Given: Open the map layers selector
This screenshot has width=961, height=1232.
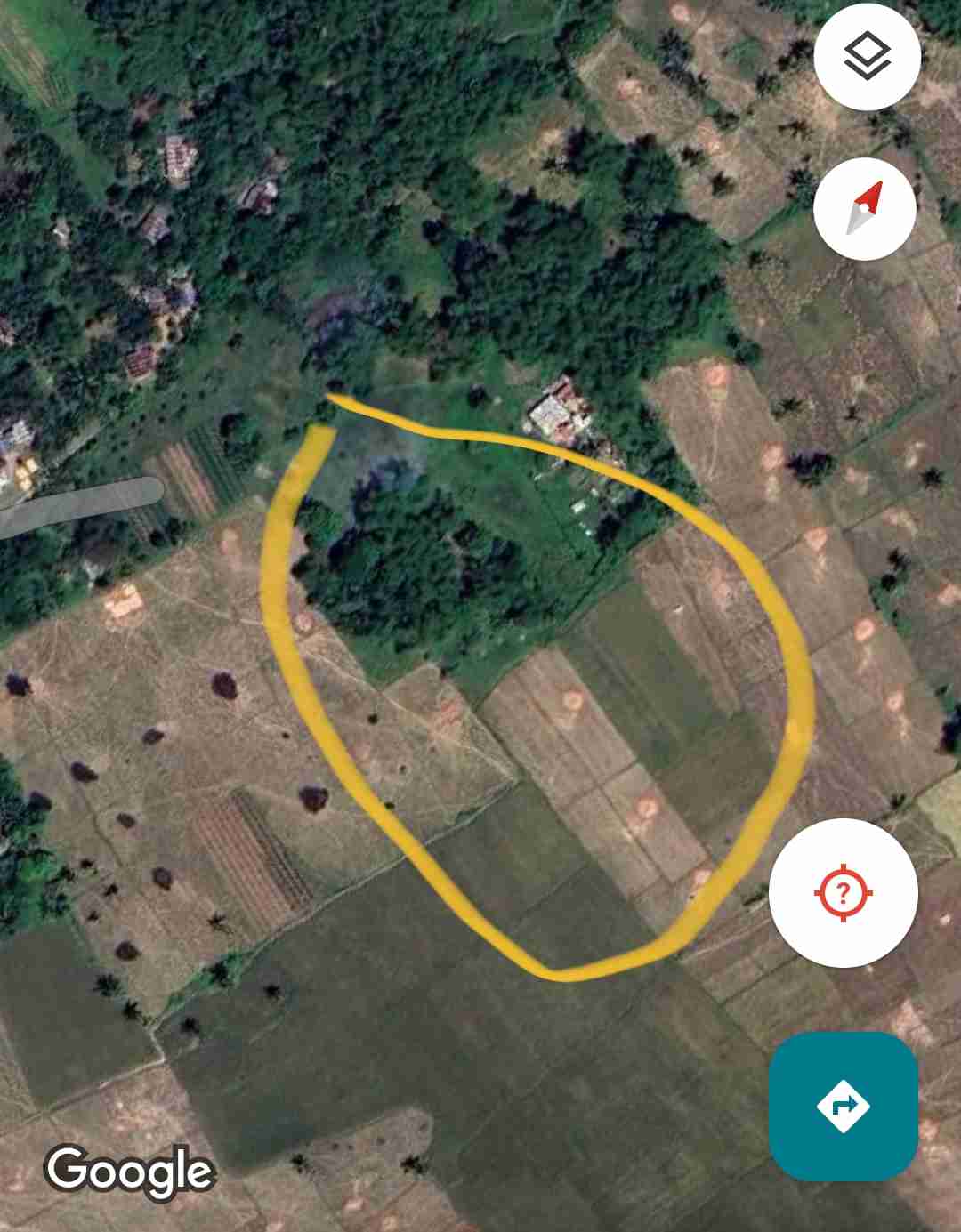Looking at the screenshot, I should tap(866, 57).
